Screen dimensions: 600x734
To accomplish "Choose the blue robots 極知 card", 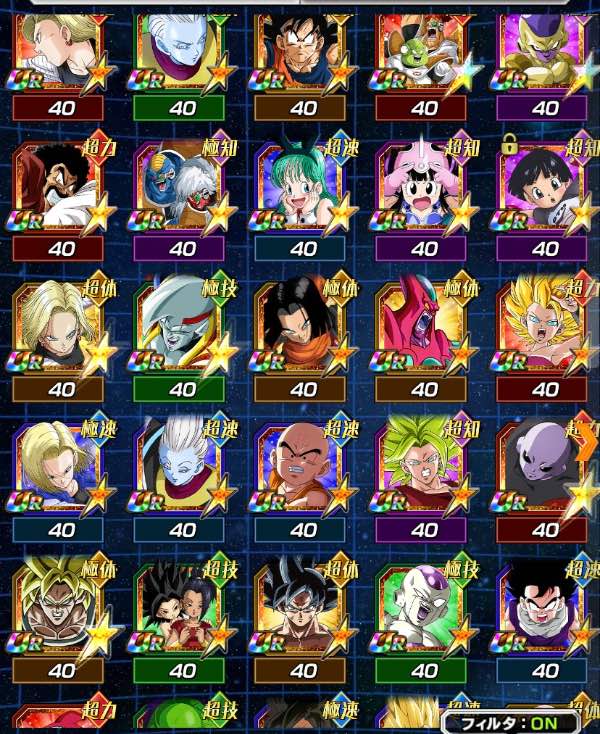I will (180, 188).
